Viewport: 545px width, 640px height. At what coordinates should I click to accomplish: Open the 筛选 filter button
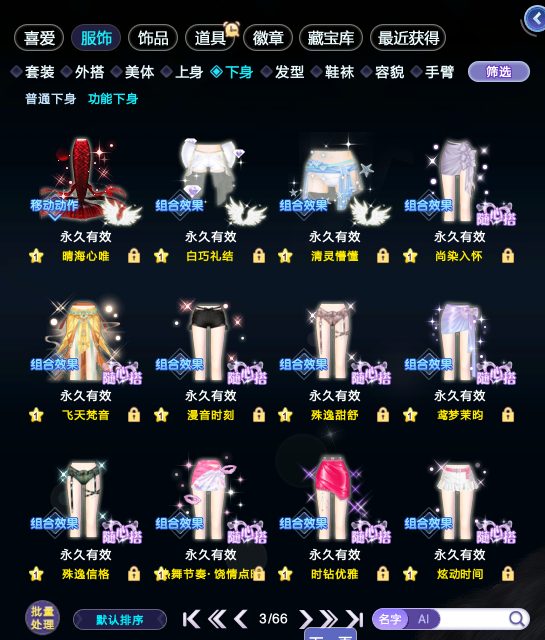(498, 72)
